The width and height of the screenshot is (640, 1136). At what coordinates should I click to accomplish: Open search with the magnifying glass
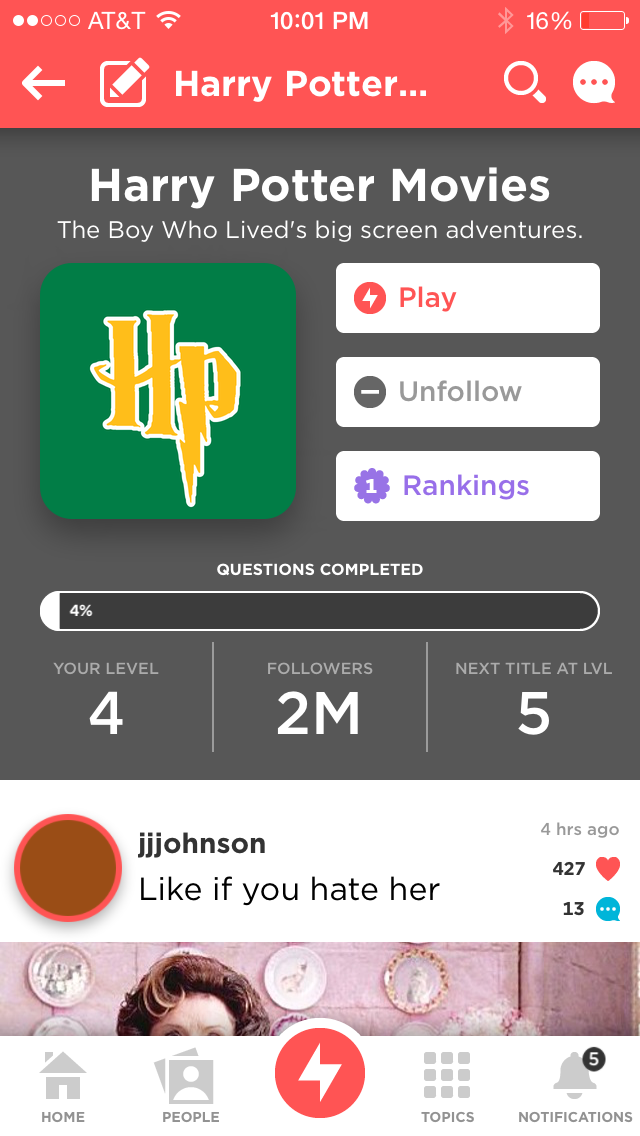point(523,84)
